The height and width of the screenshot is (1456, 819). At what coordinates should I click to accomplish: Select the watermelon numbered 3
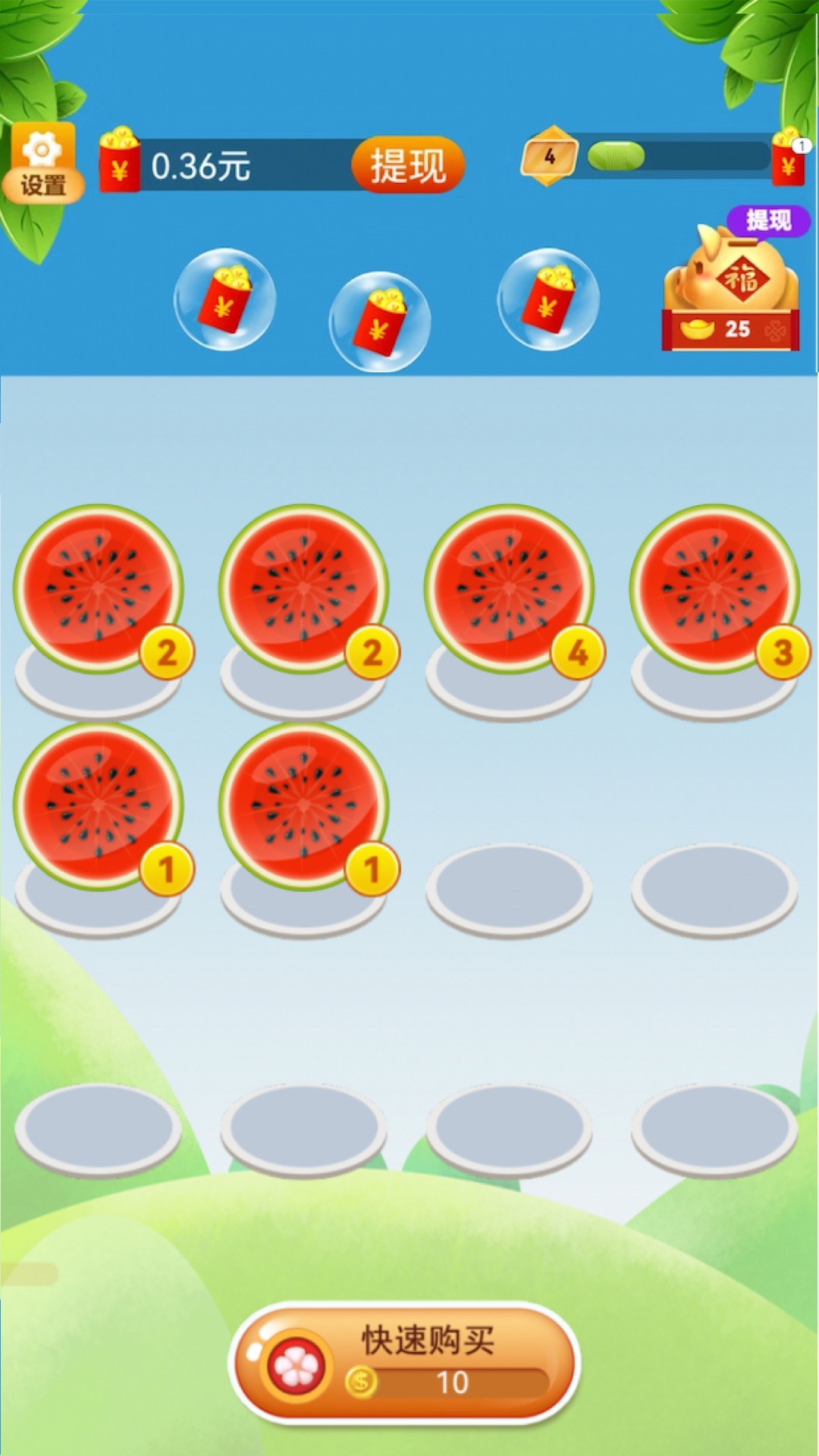(714, 589)
